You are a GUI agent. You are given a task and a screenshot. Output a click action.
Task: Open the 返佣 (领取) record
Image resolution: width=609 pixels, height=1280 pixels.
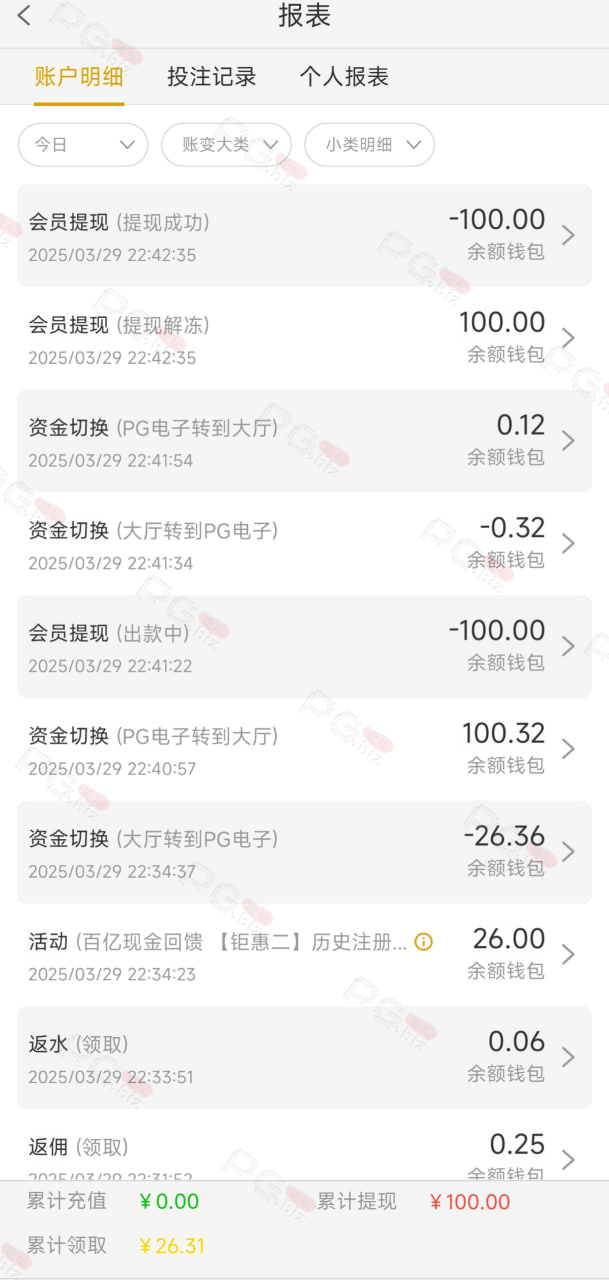(x=304, y=1145)
